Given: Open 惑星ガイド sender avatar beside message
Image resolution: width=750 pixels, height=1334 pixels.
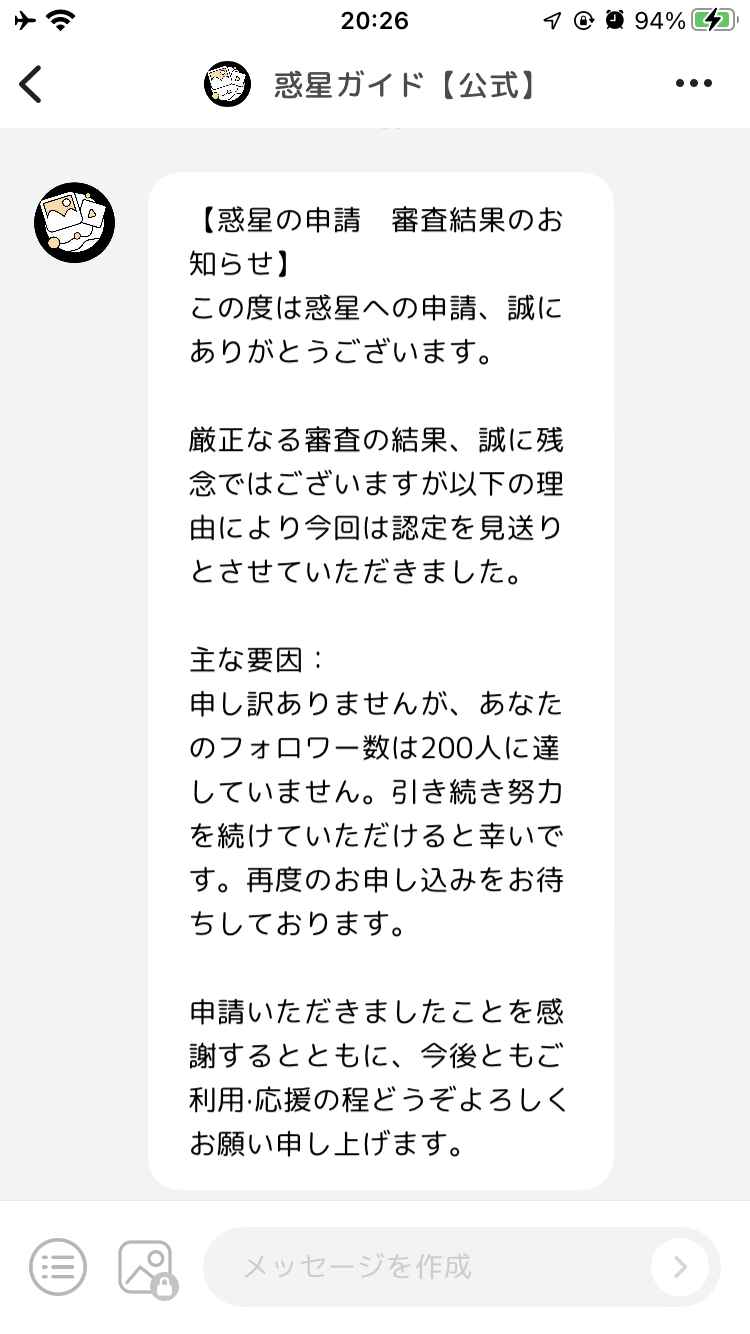Looking at the screenshot, I should pos(75,222).
